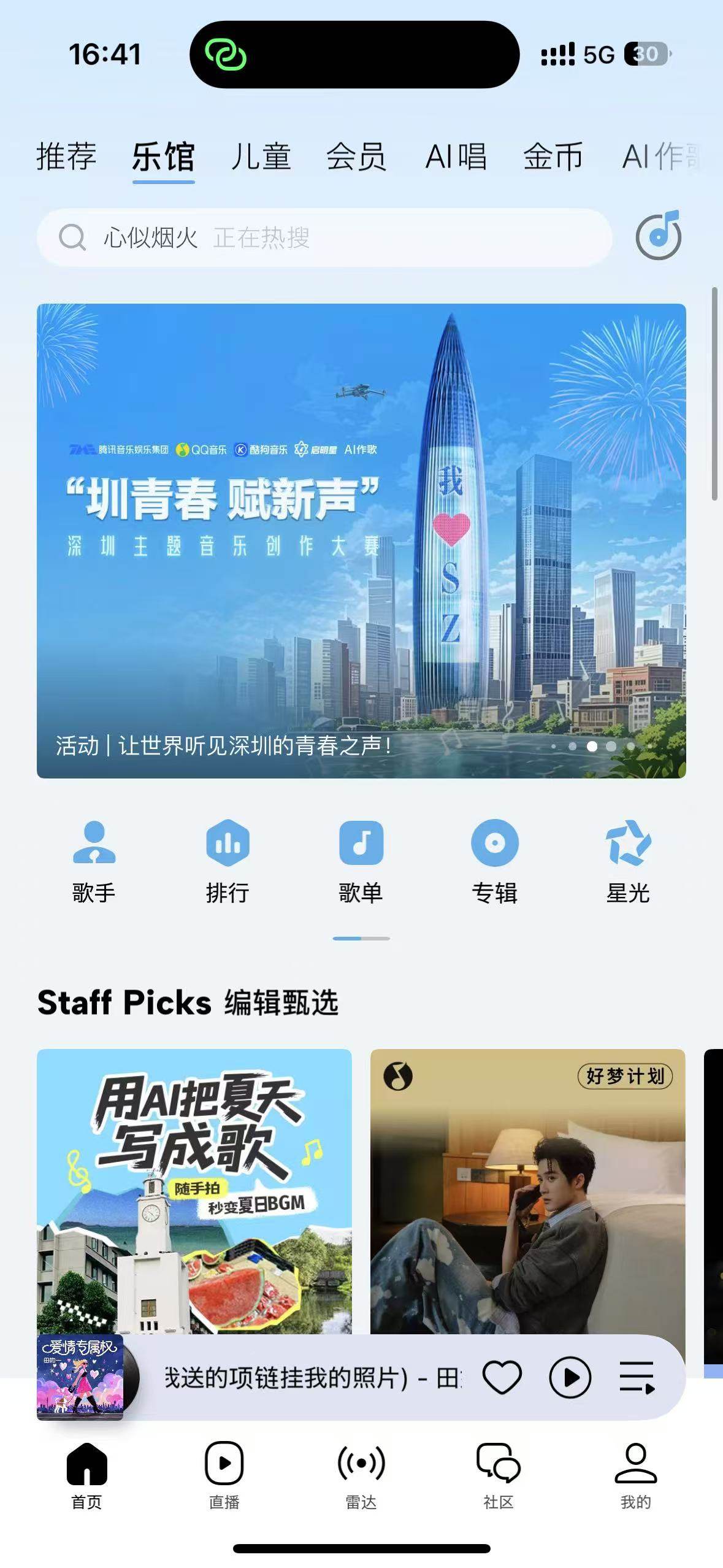Screen dimensions: 723x1568
Task: Open the 好梦计划 staff pick card
Action: point(527,1190)
